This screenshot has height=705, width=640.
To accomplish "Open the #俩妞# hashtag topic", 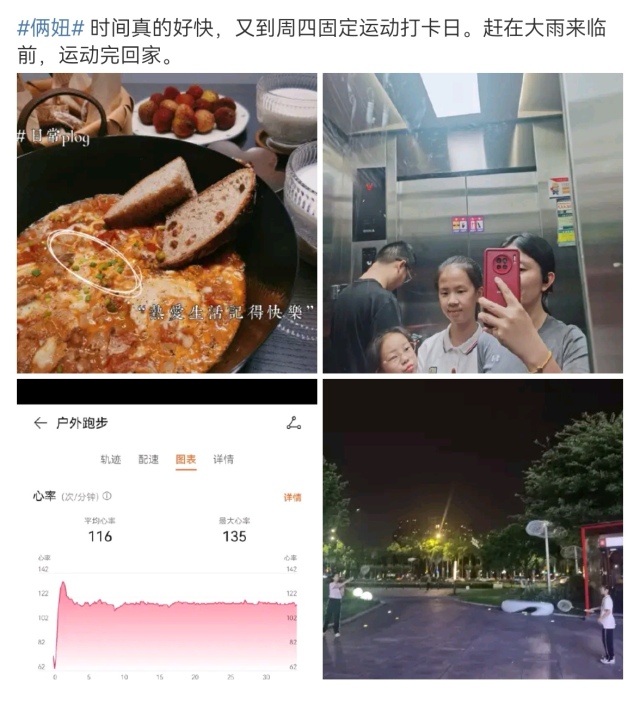I will (50, 29).
